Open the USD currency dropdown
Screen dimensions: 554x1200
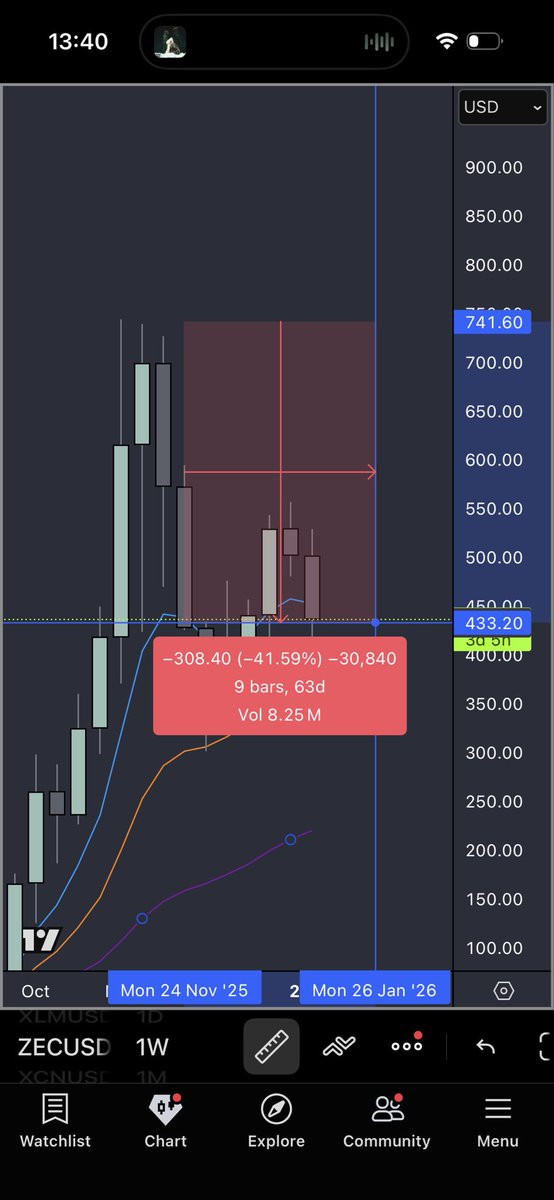click(503, 107)
